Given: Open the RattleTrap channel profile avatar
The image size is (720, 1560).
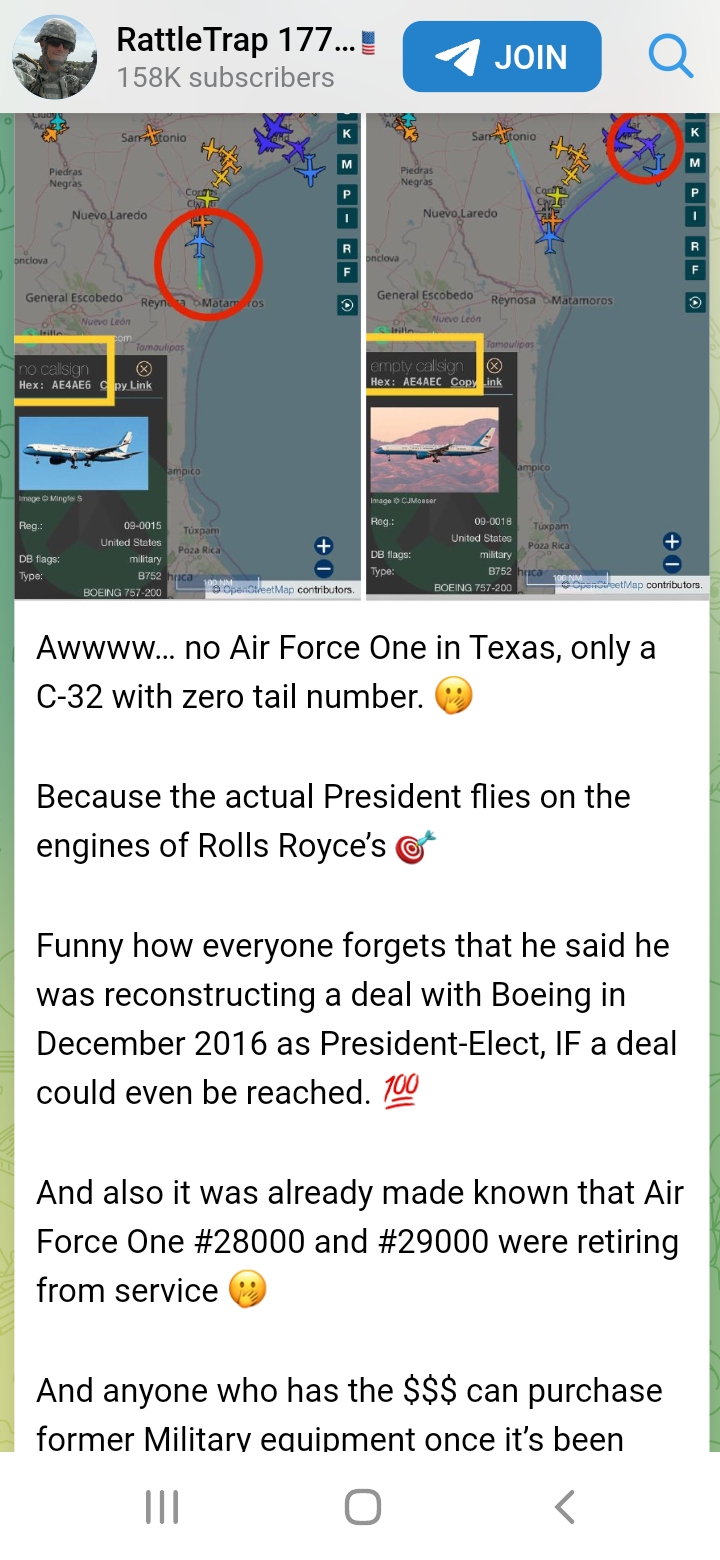Looking at the screenshot, I should coord(55,57).
